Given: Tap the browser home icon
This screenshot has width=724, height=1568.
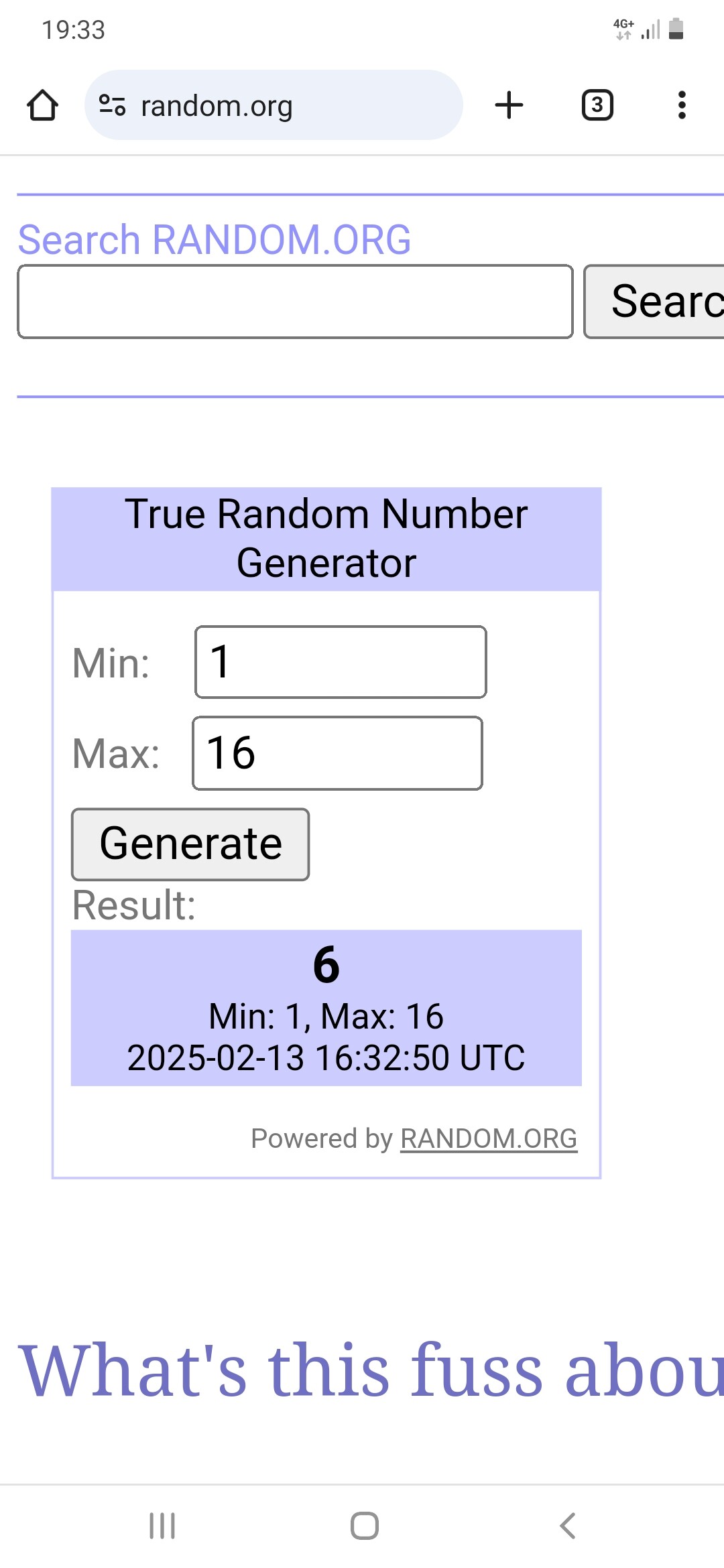Looking at the screenshot, I should 42,105.
